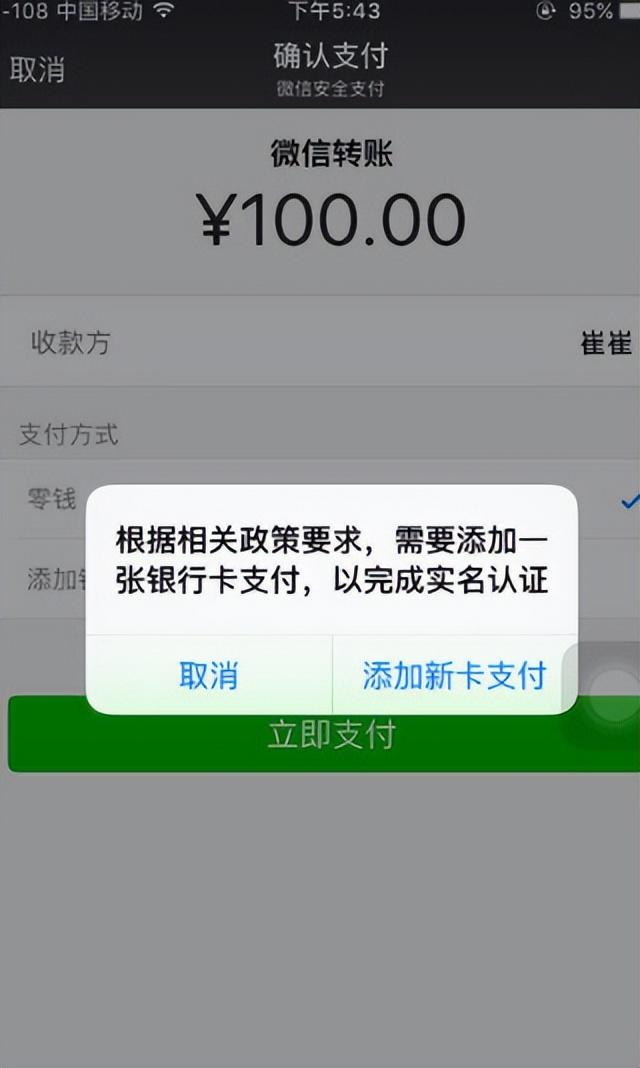Select 零钱 as payment method
Screen dimensions: 640x1068
(52, 498)
